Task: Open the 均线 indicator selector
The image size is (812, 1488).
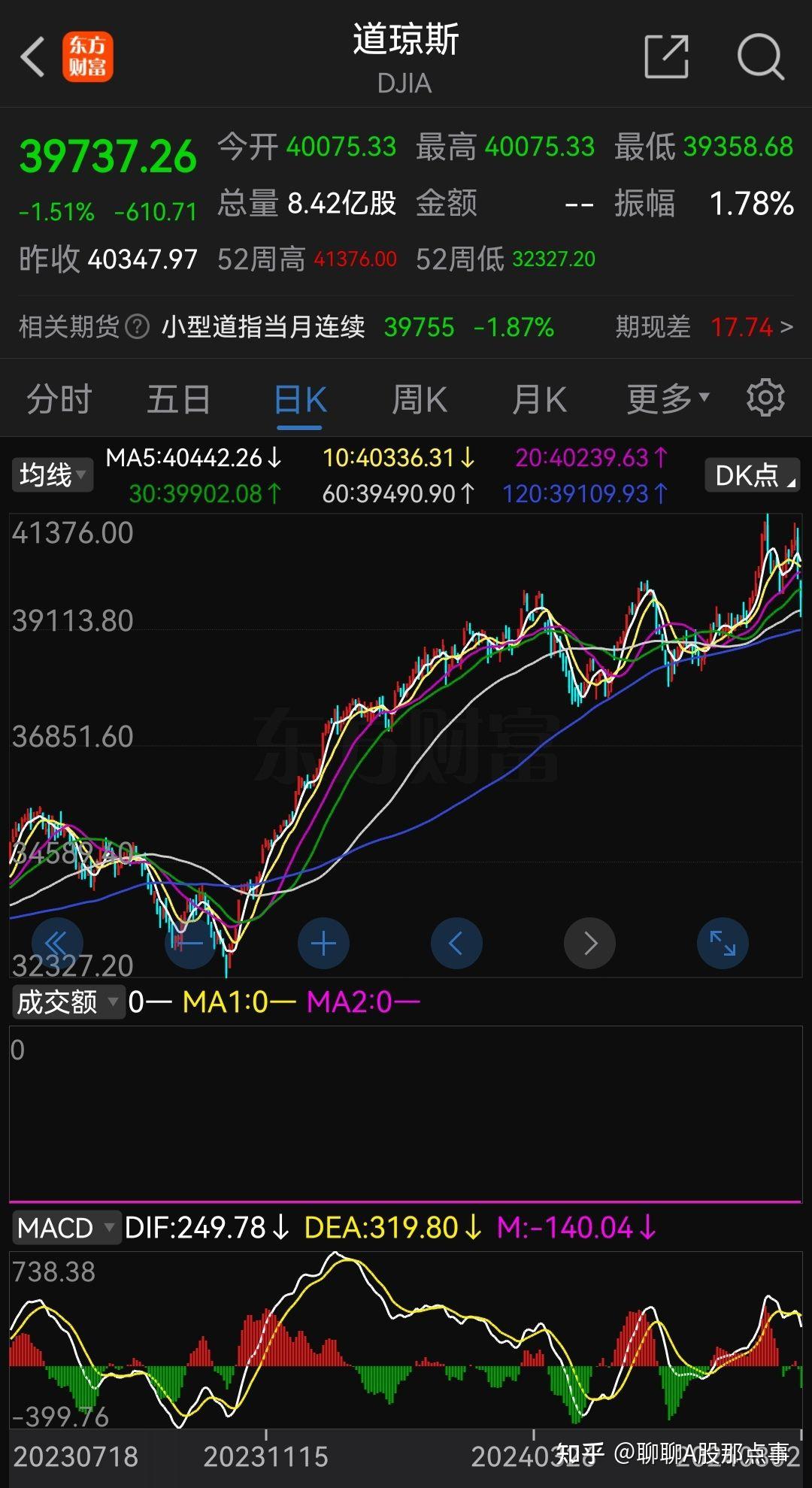Action: [x=51, y=474]
